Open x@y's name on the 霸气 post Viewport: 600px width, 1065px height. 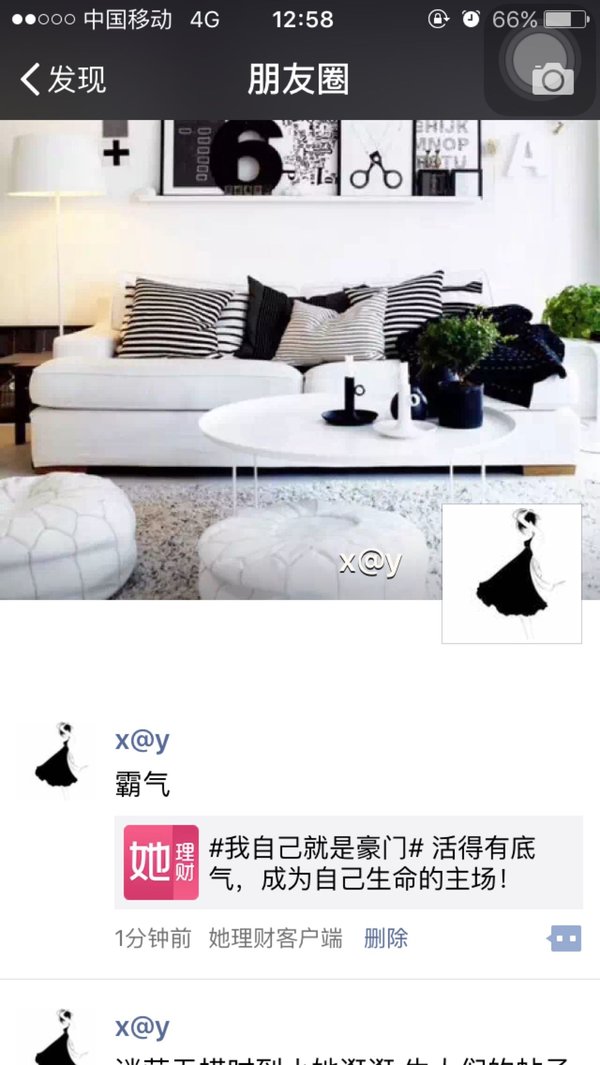click(x=142, y=740)
